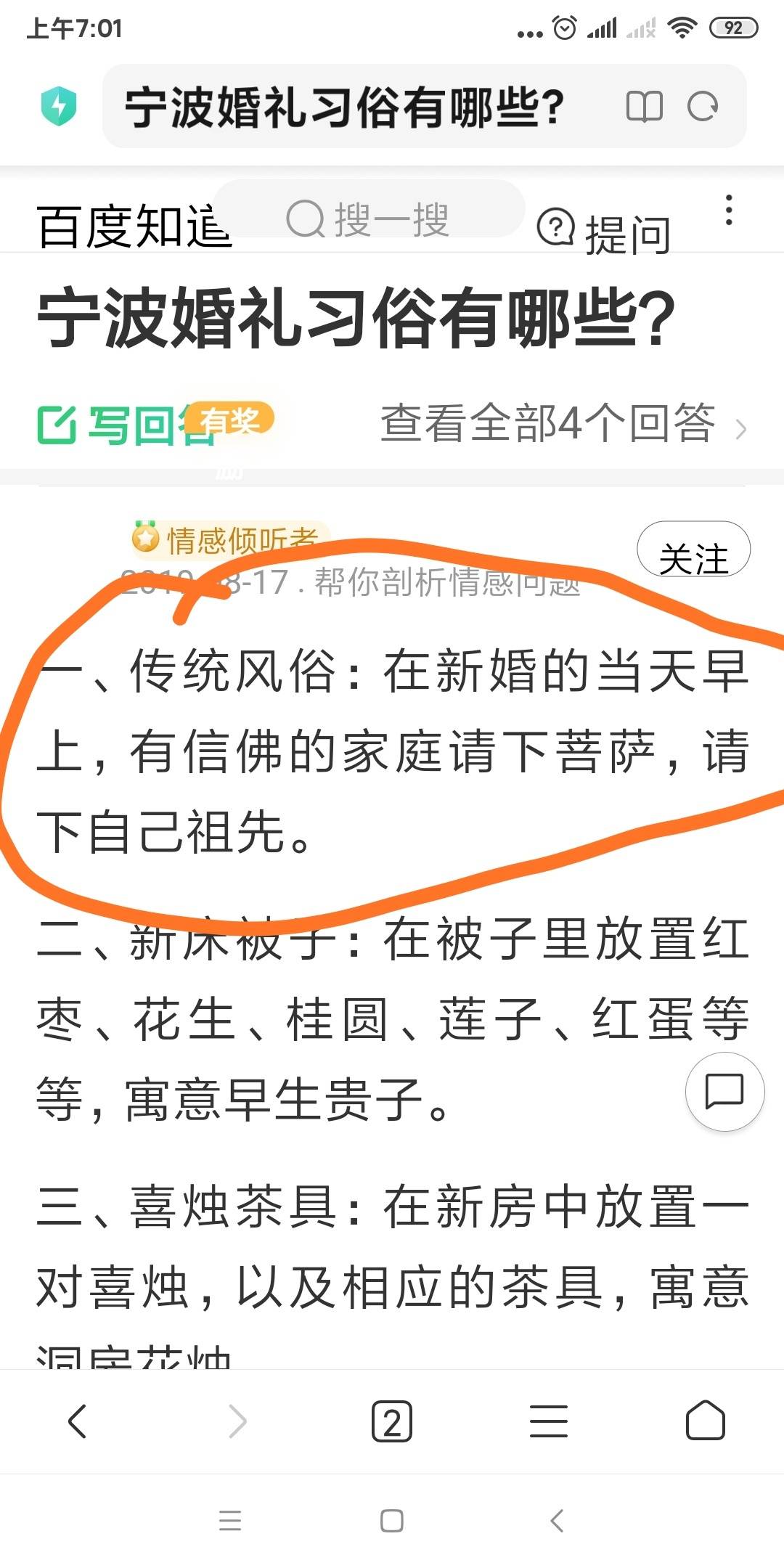View all answers via 查看全部4个回答
Image resolution: width=784 pixels, height=1568 pixels.
(563, 423)
